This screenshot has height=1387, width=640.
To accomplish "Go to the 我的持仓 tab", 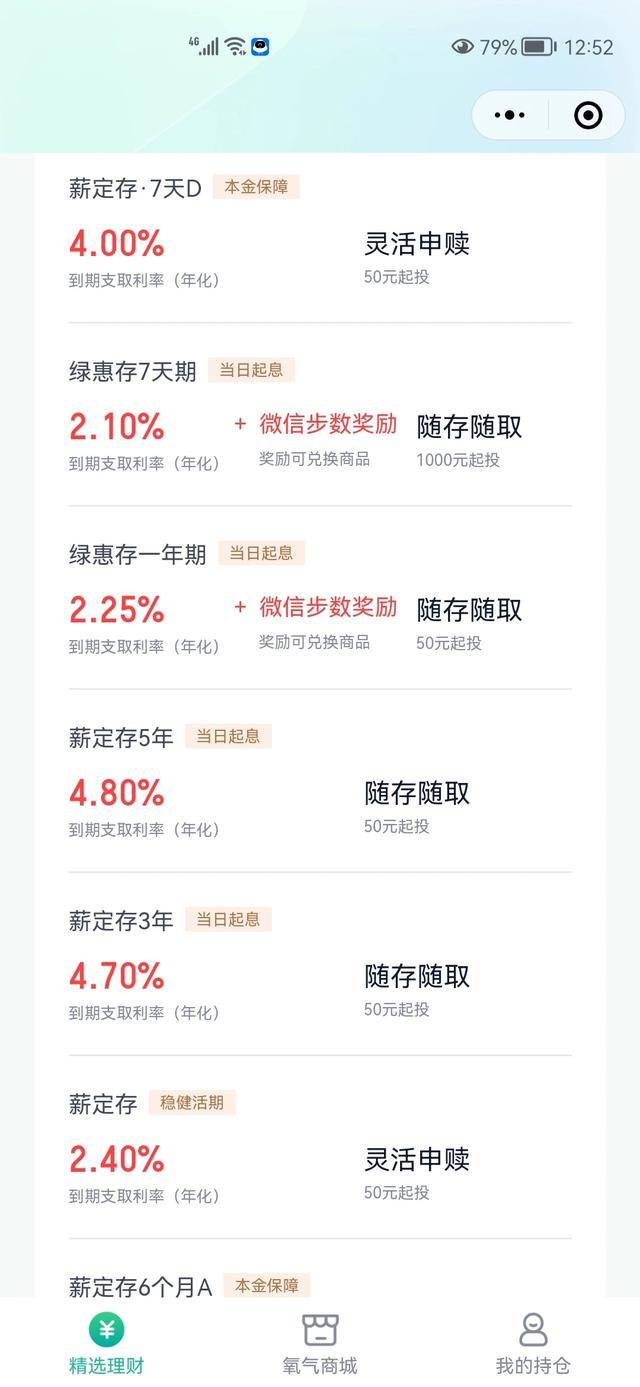I will (x=533, y=1344).
